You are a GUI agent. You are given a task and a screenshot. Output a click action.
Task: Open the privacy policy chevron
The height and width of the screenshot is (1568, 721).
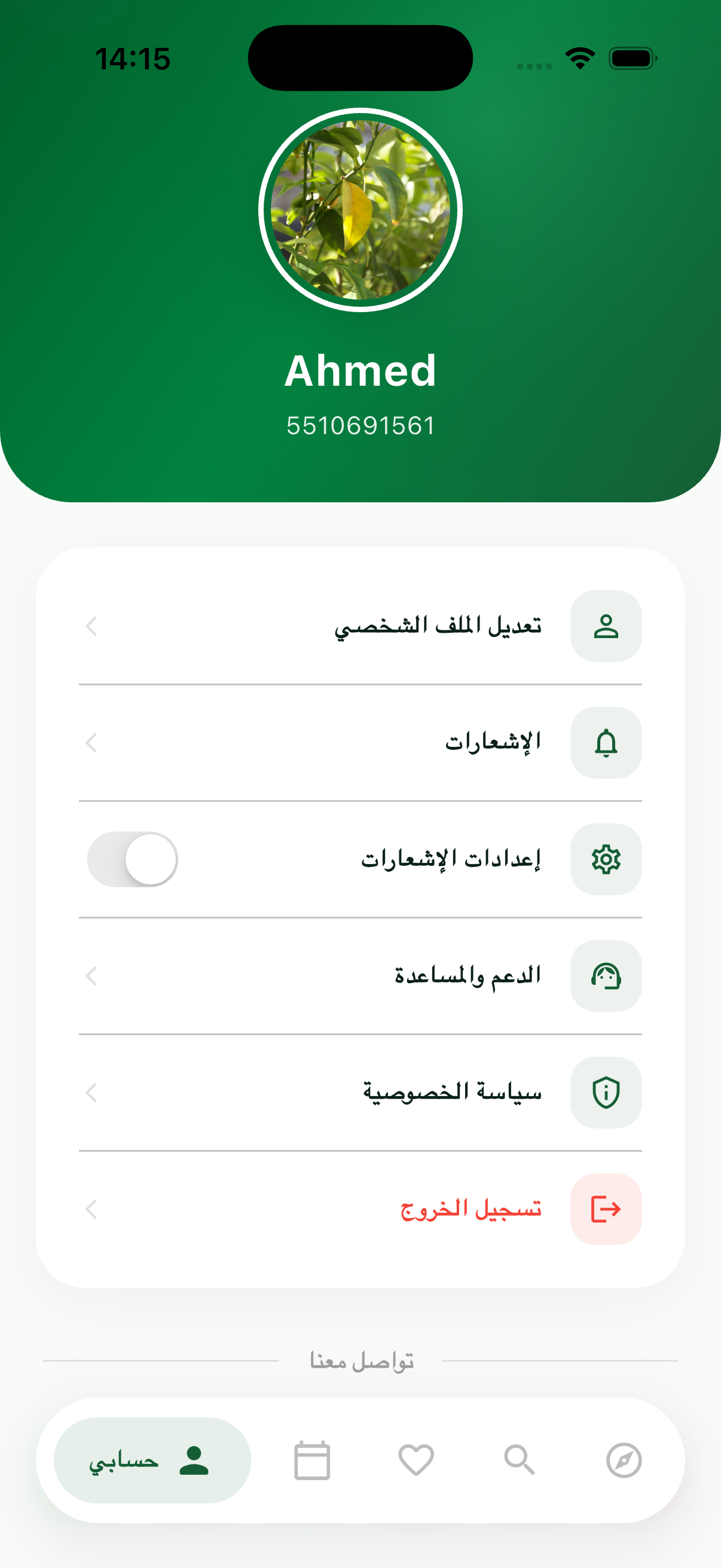tap(92, 1092)
